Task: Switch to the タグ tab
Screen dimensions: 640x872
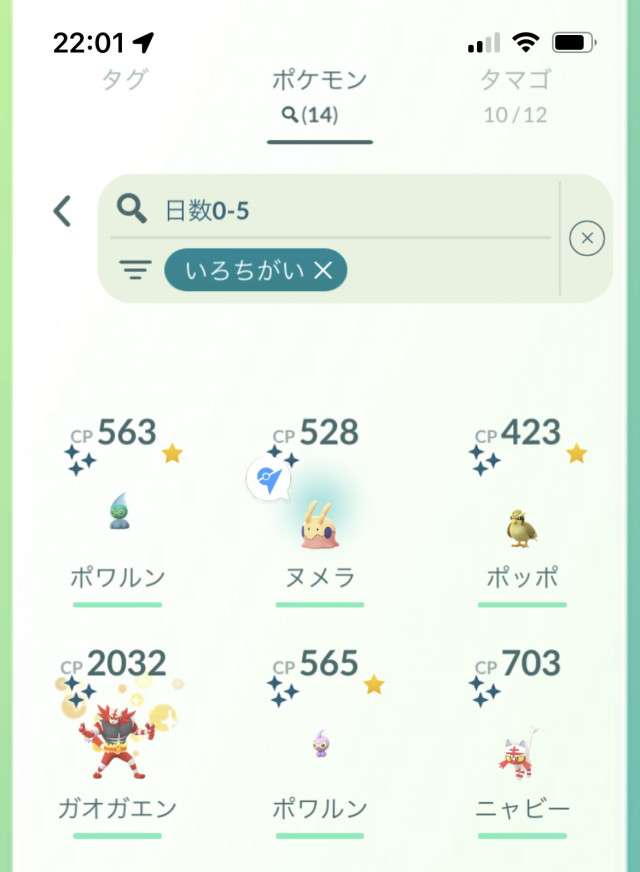Action: pos(126,81)
